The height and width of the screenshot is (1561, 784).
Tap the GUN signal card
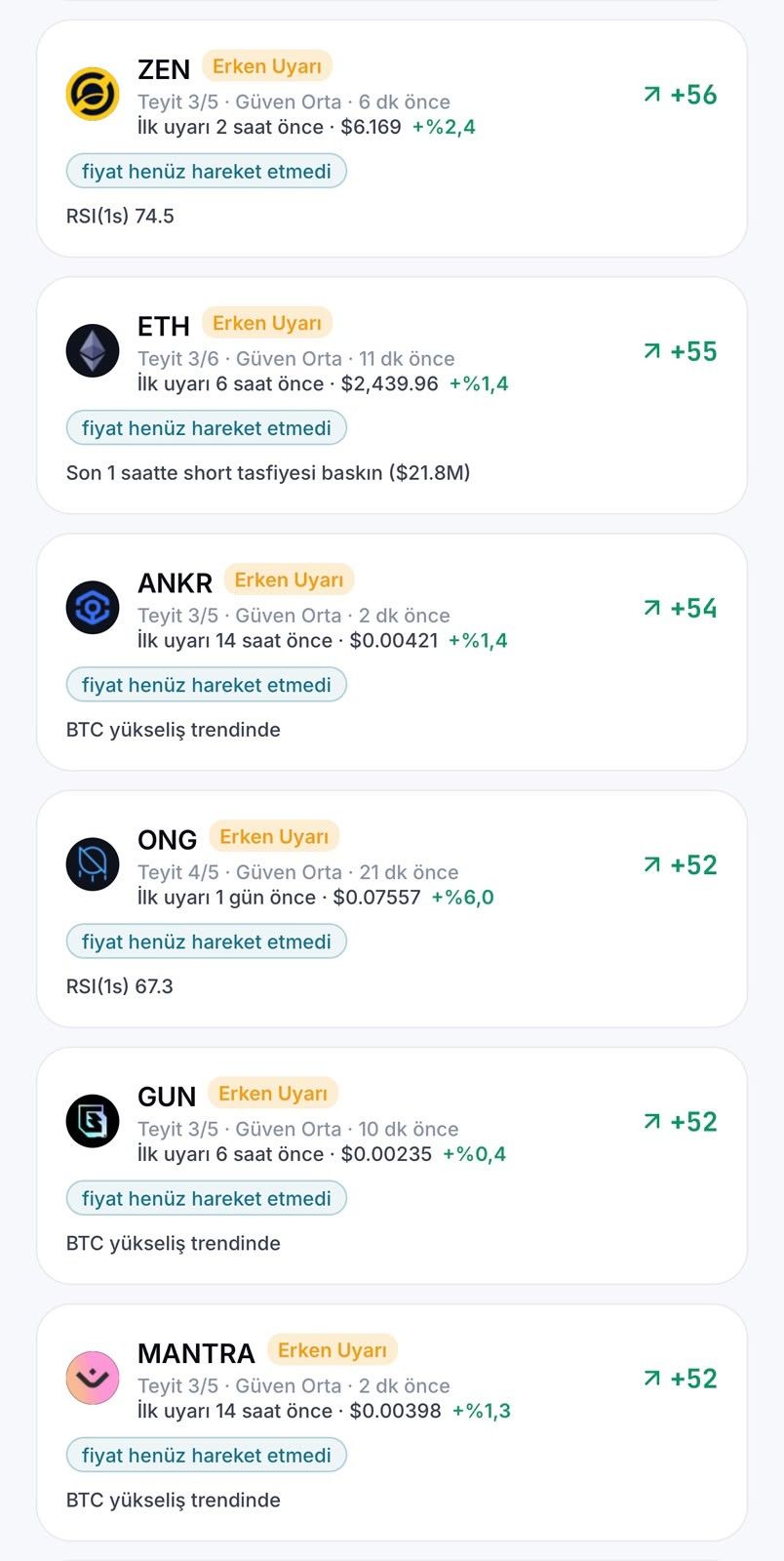(x=392, y=1165)
